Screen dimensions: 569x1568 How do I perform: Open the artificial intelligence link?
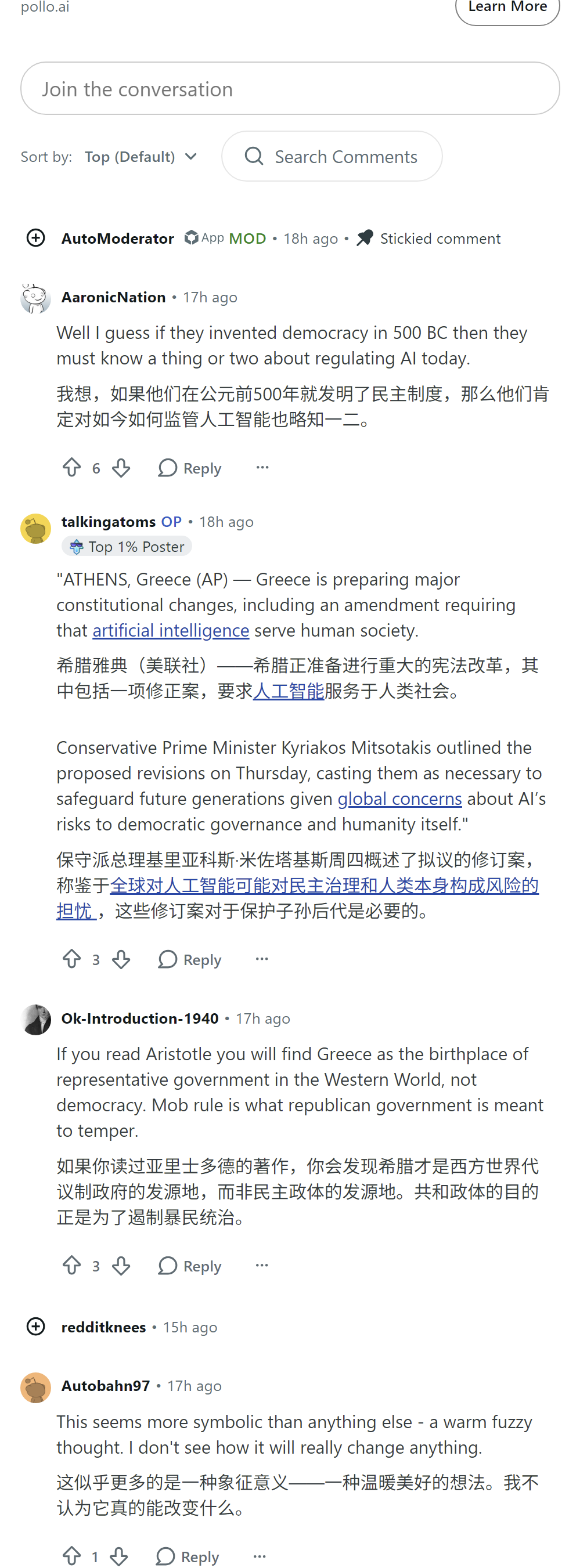(x=171, y=630)
